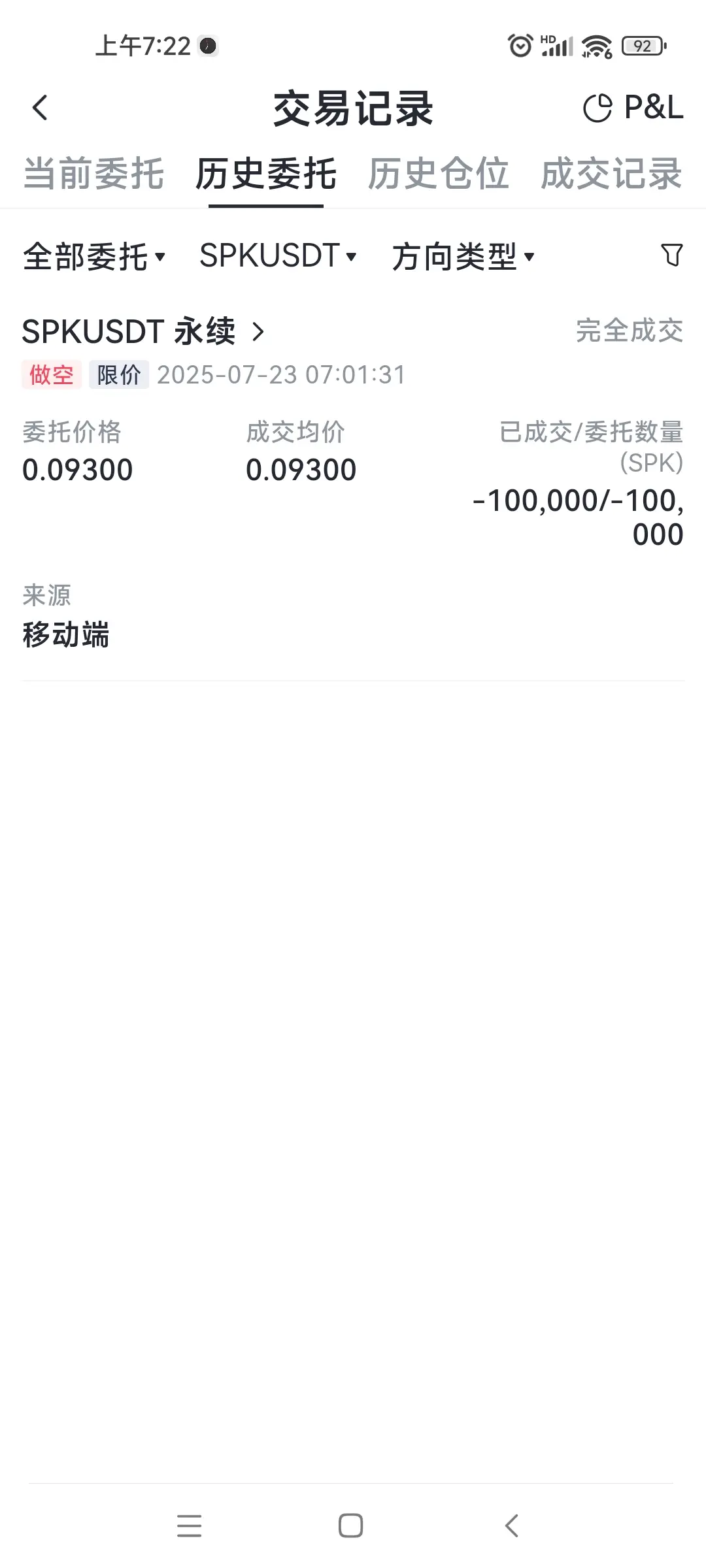This screenshot has width=706, height=1568.
Task: Open the filter funnel icon
Action: pyautogui.click(x=672, y=255)
